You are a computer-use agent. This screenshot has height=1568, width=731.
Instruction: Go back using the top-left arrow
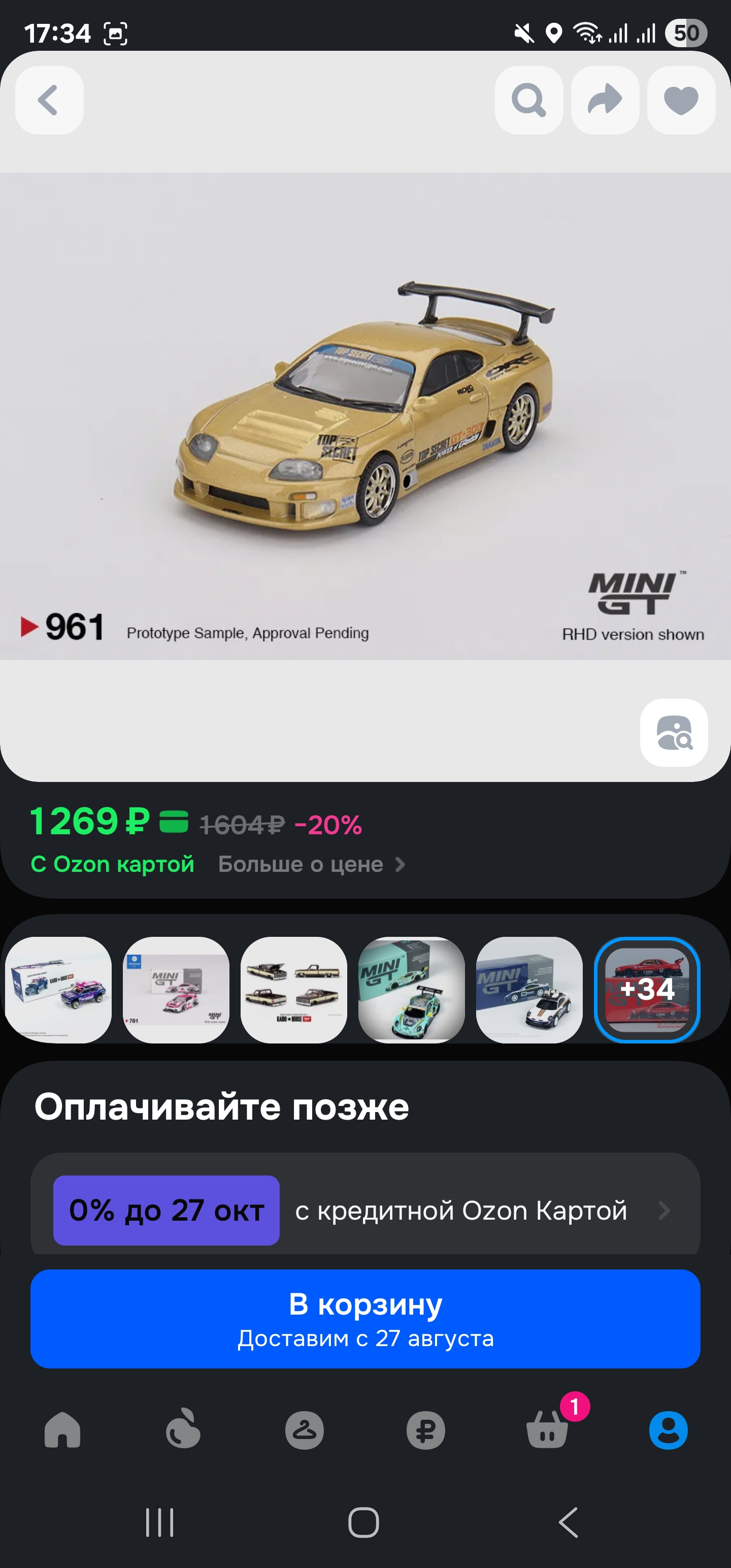tap(49, 101)
